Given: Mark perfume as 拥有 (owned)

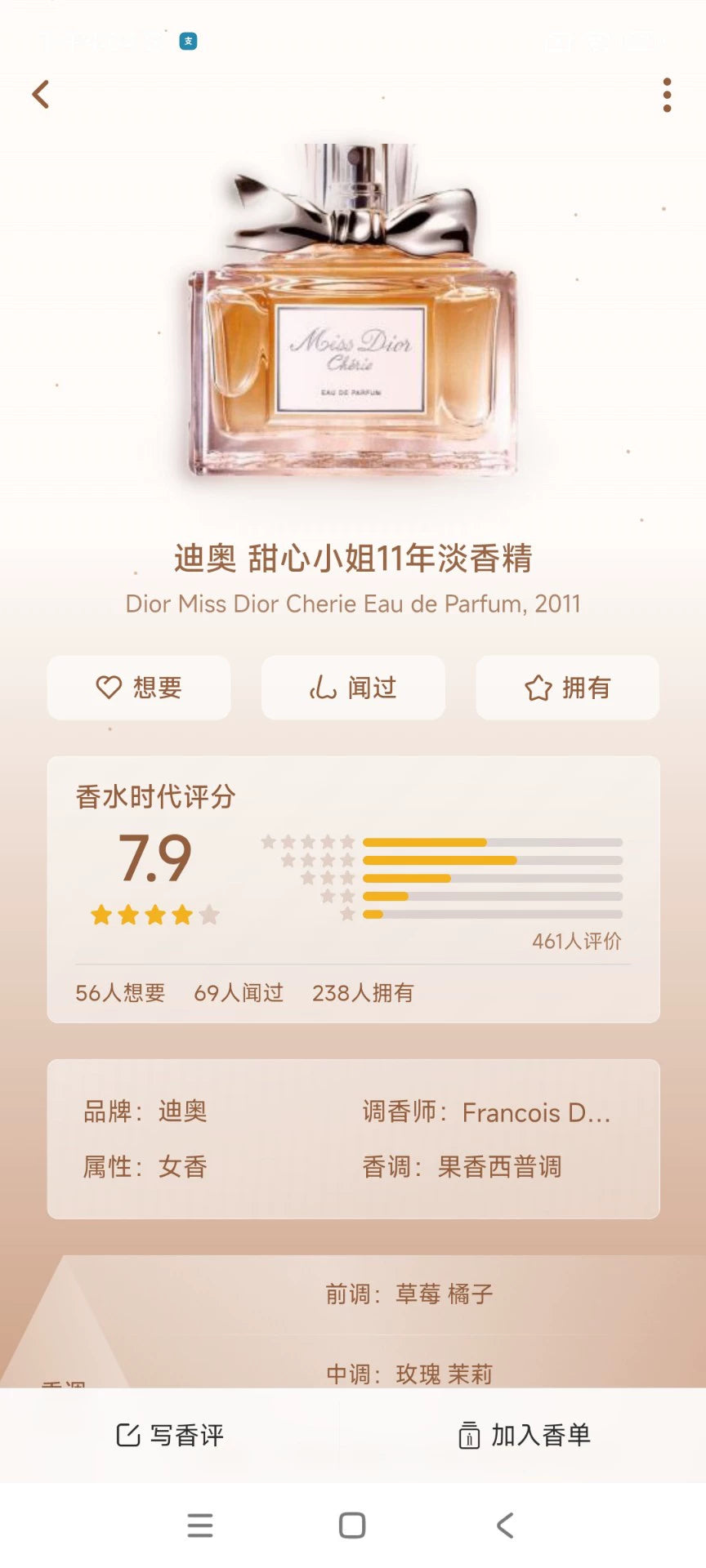Looking at the screenshot, I should tap(567, 688).
